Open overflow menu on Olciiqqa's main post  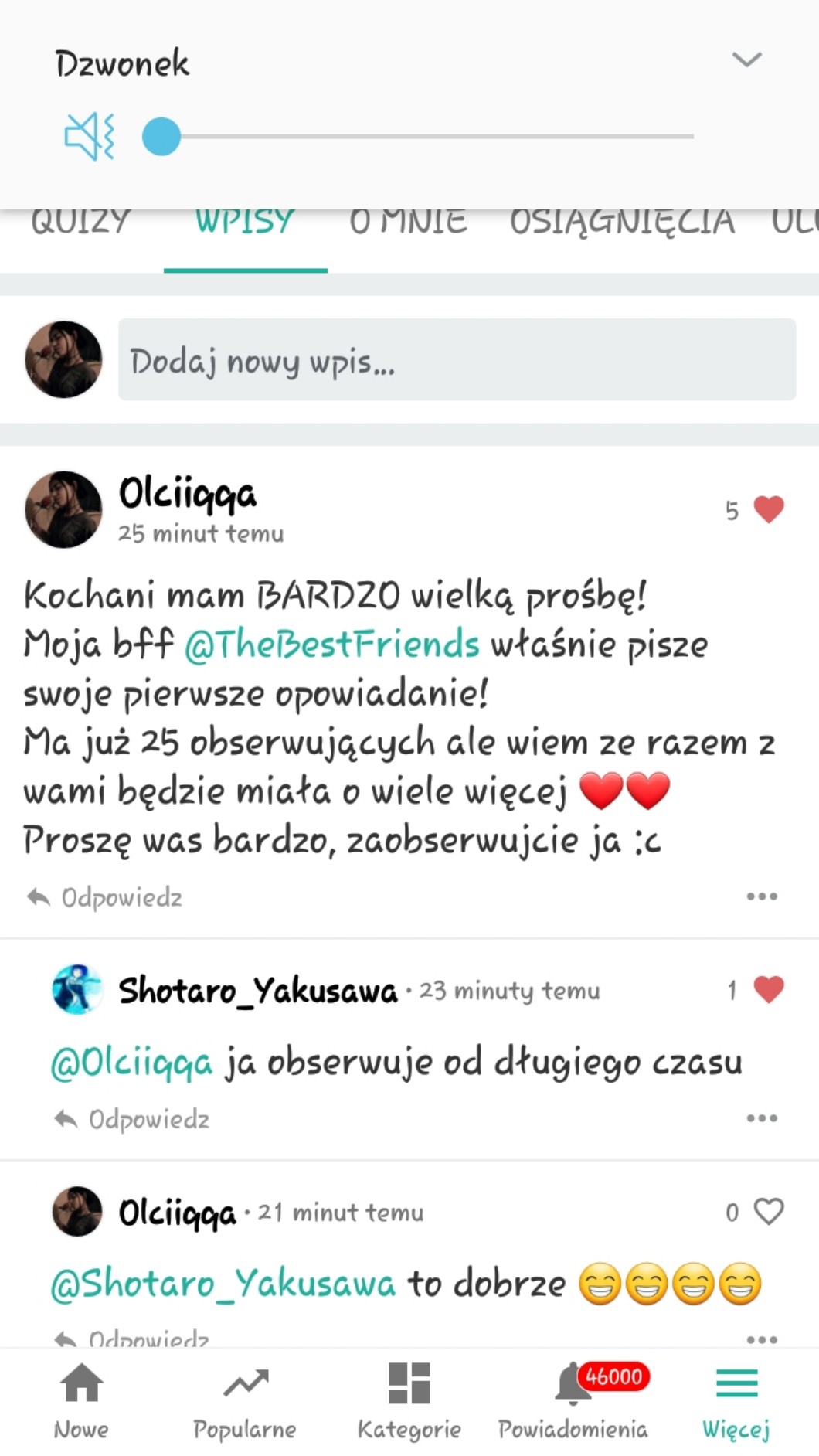(761, 896)
